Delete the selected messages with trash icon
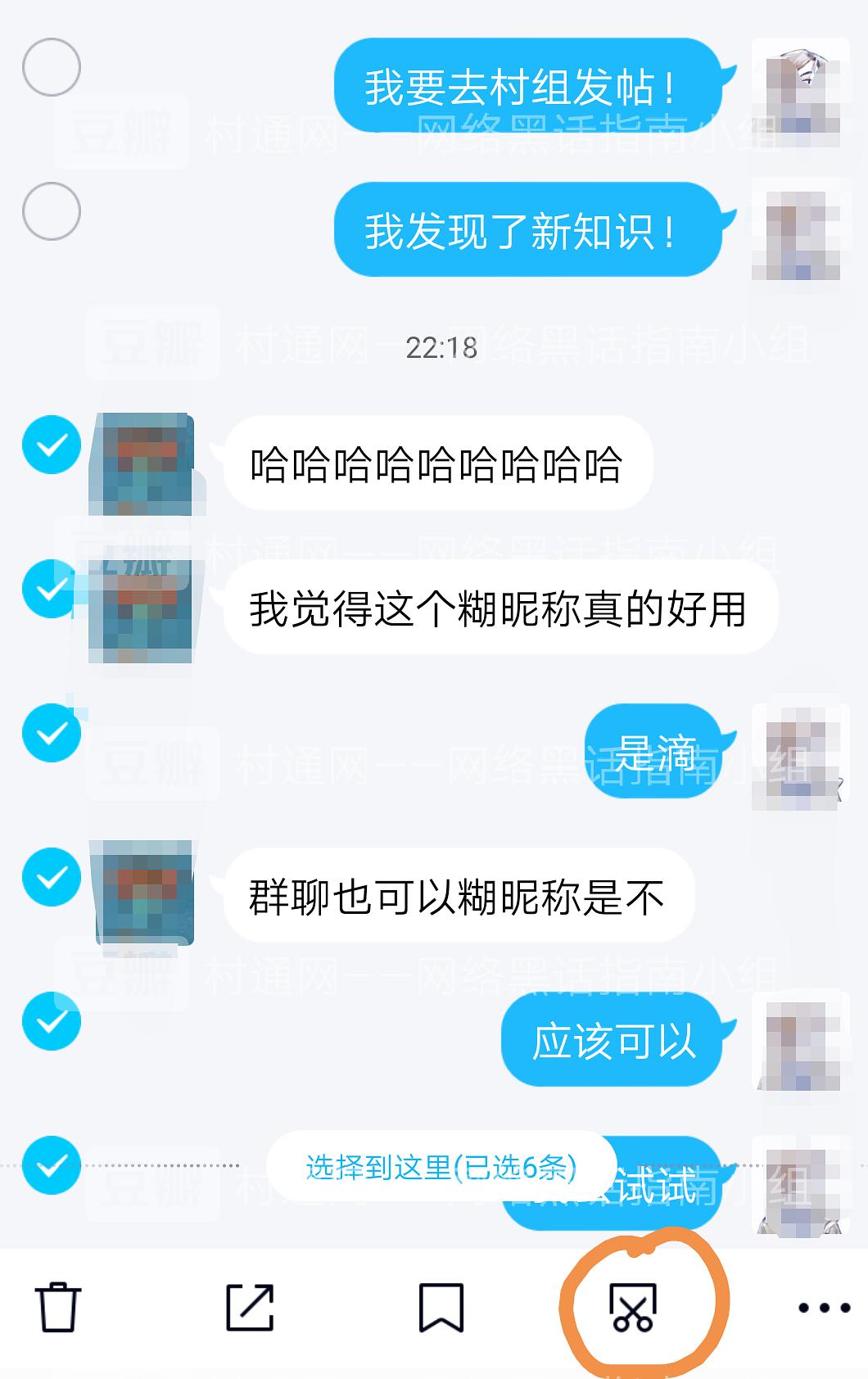The width and height of the screenshot is (868, 1379). pos(58,1308)
